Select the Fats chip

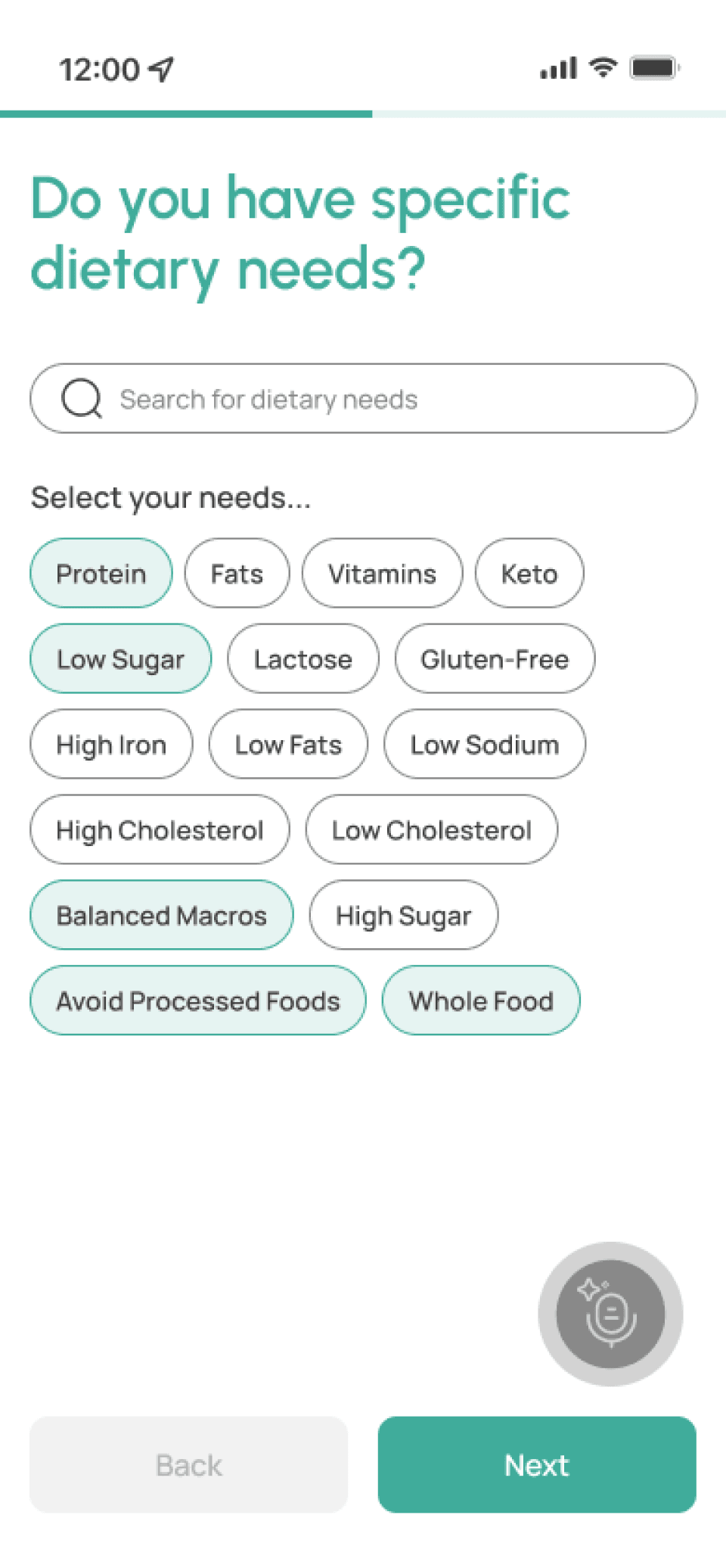[x=237, y=574]
